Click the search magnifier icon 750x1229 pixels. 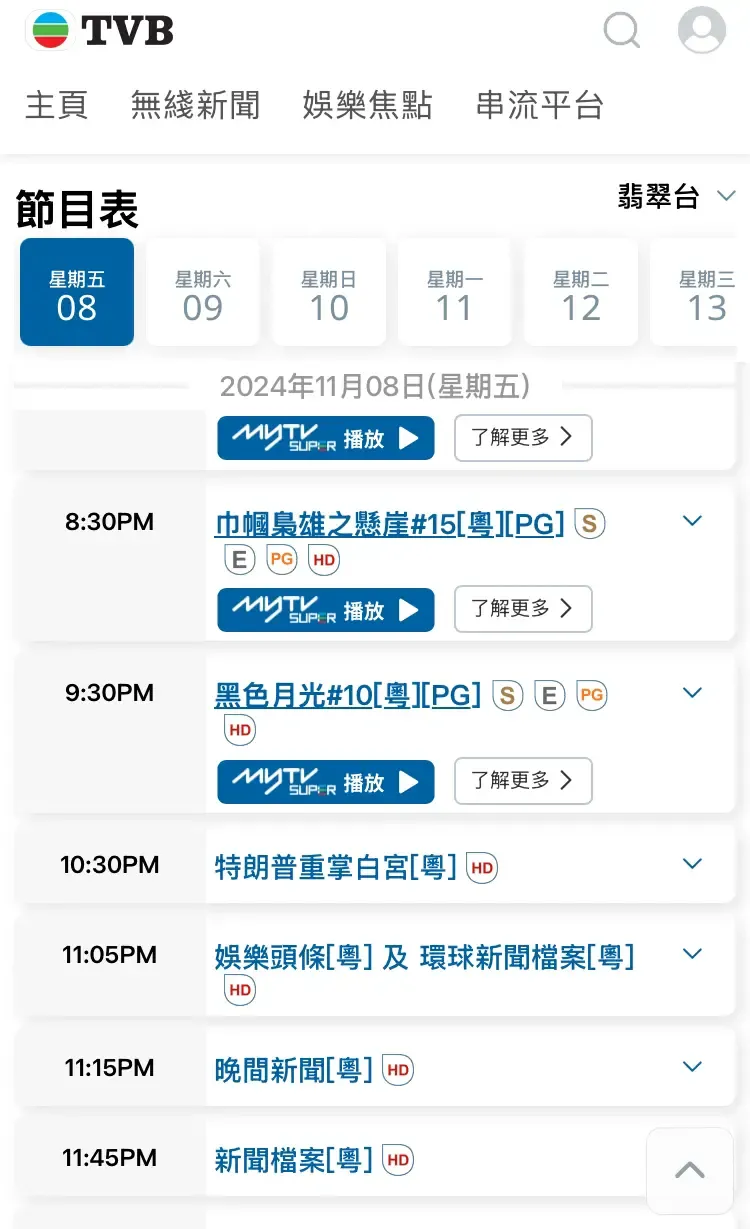click(621, 31)
